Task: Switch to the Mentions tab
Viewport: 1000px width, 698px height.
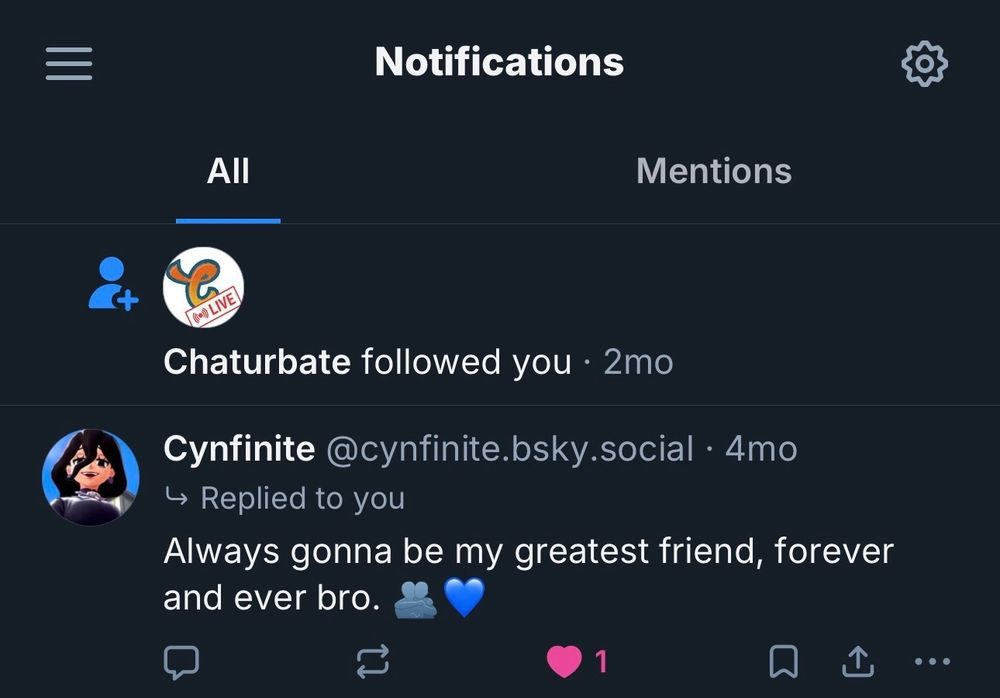Action: click(x=713, y=171)
